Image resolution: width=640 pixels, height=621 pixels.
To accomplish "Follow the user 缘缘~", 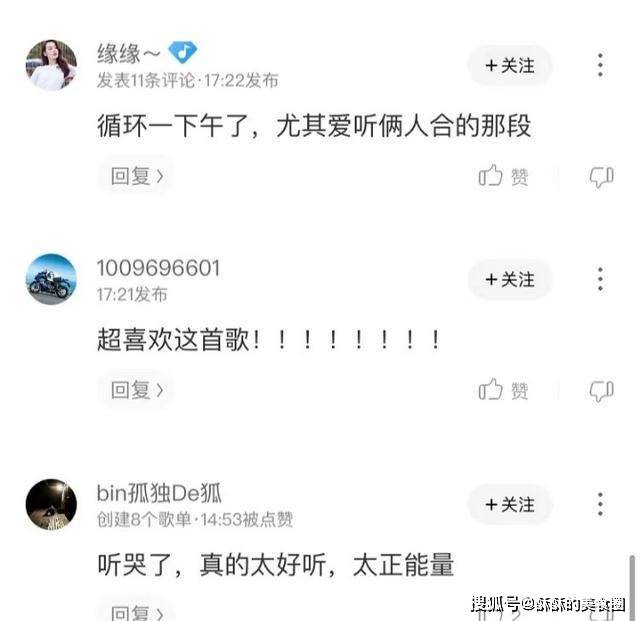I will (510, 66).
